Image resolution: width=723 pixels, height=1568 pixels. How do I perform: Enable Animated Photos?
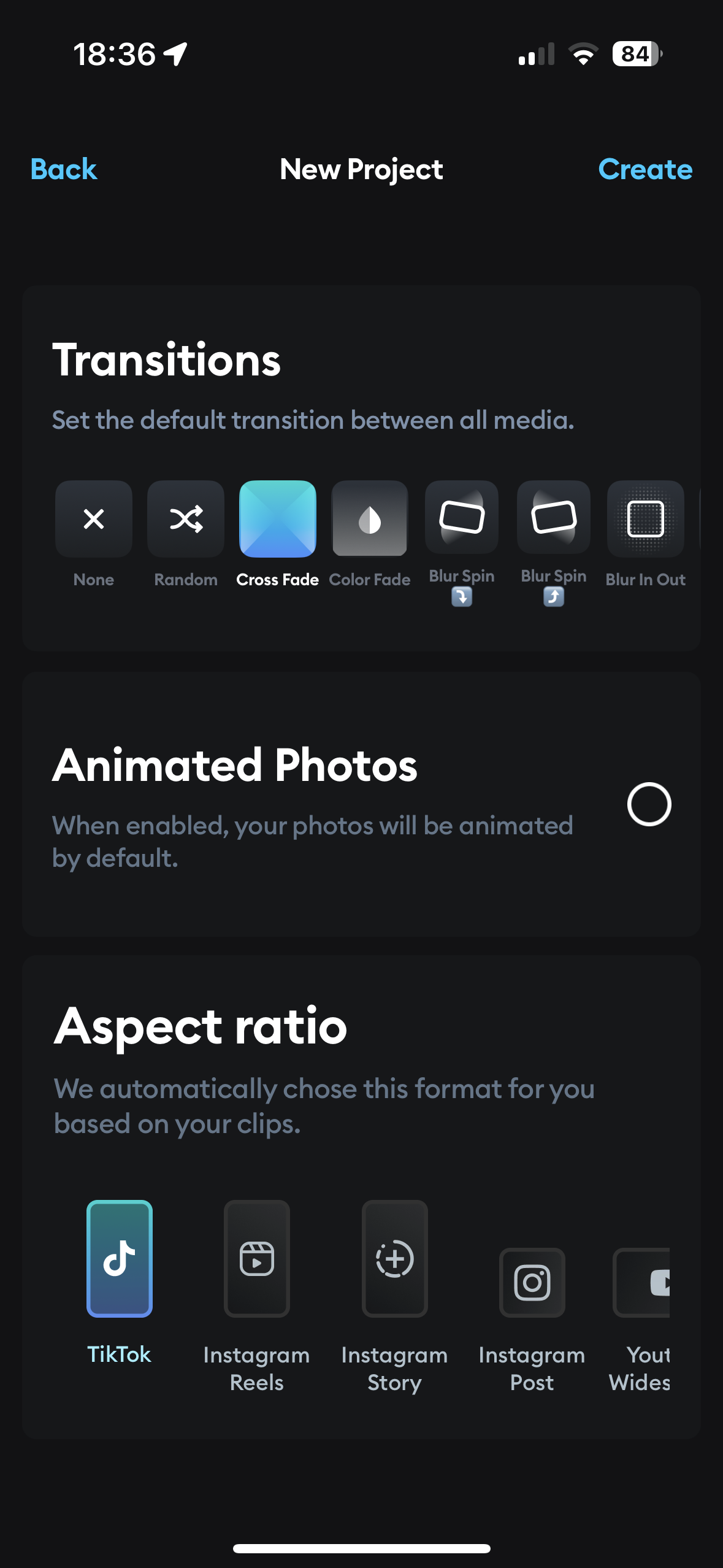coord(649,804)
